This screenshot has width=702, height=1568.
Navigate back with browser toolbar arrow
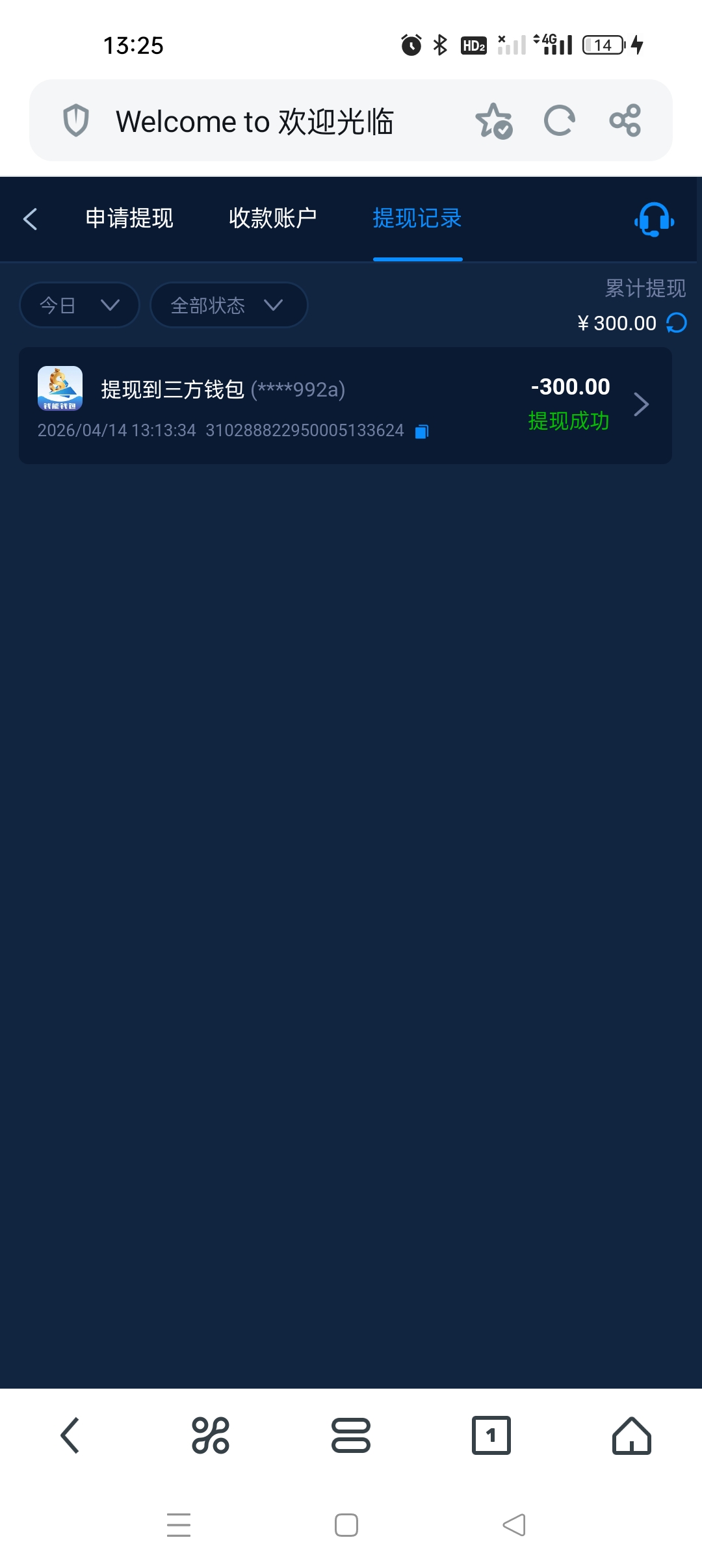tap(70, 1435)
